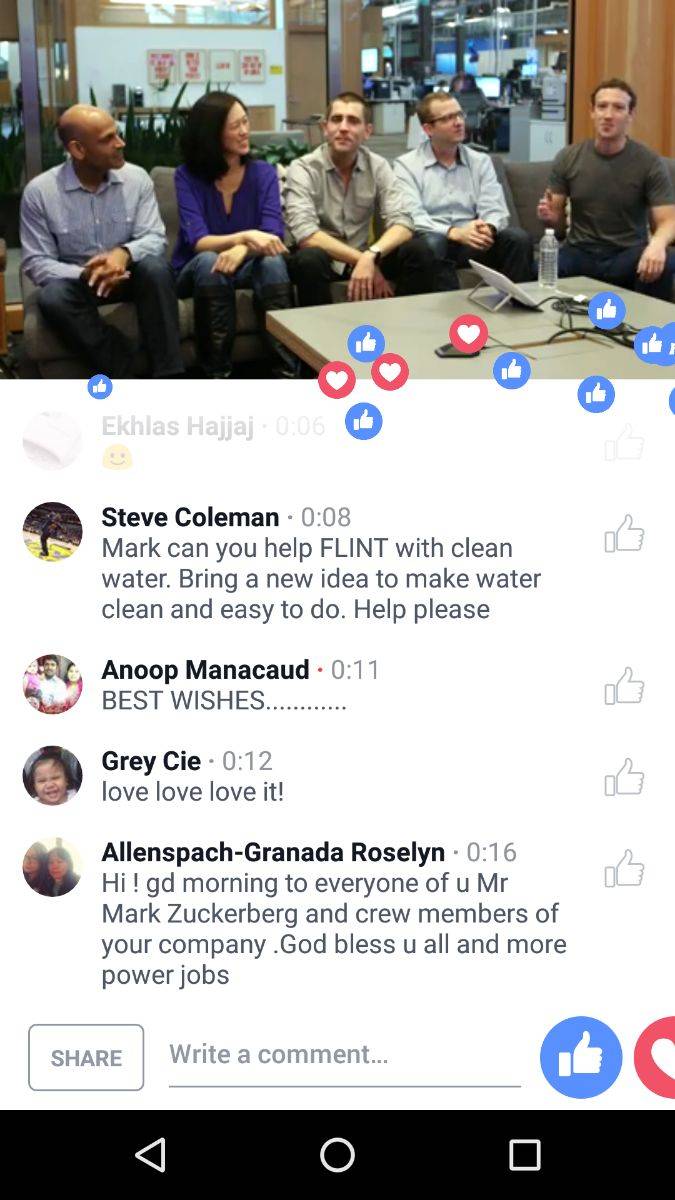Like Allenspach-Granada Roselyn's comment
This screenshot has height=1200, width=675.
[x=624, y=868]
